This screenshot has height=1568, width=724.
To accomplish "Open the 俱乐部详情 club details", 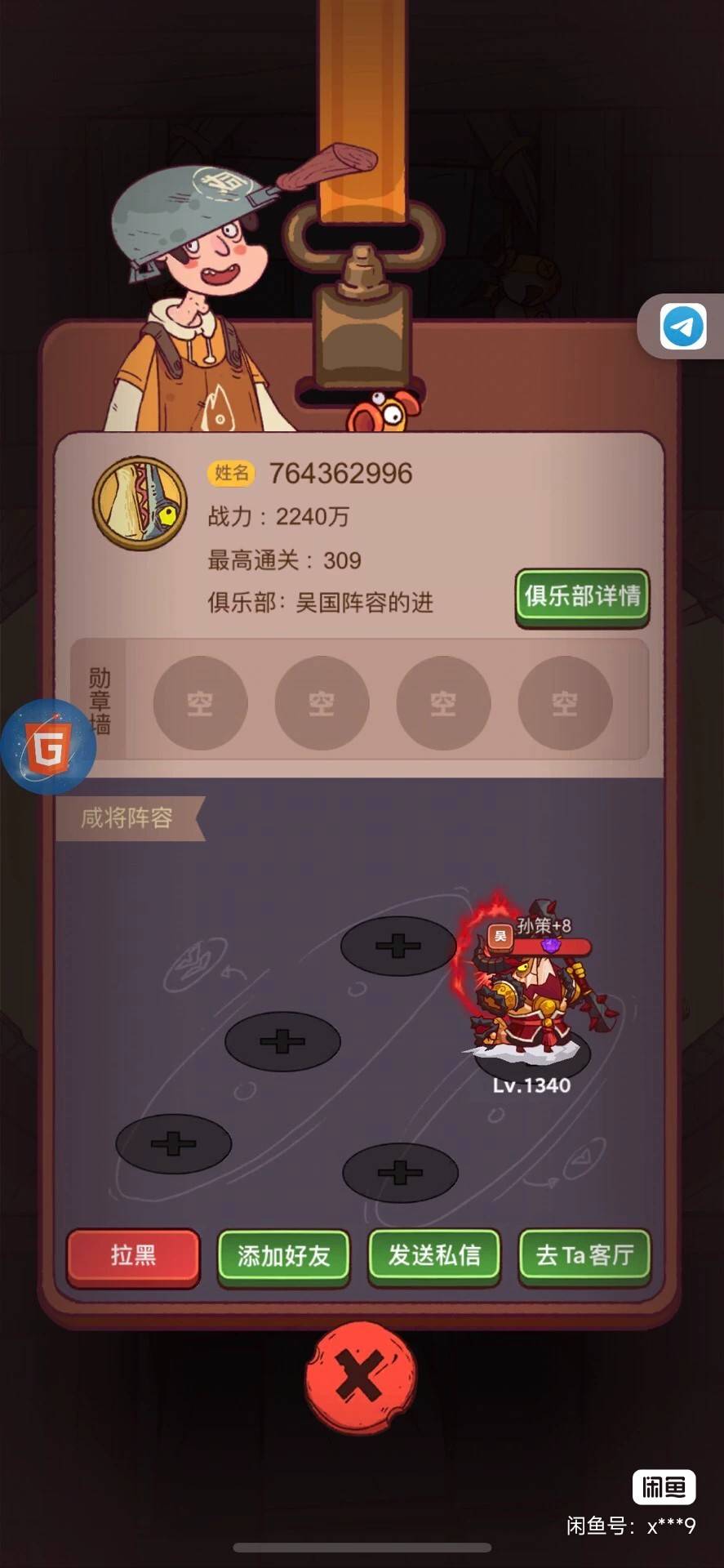I will tap(582, 597).
